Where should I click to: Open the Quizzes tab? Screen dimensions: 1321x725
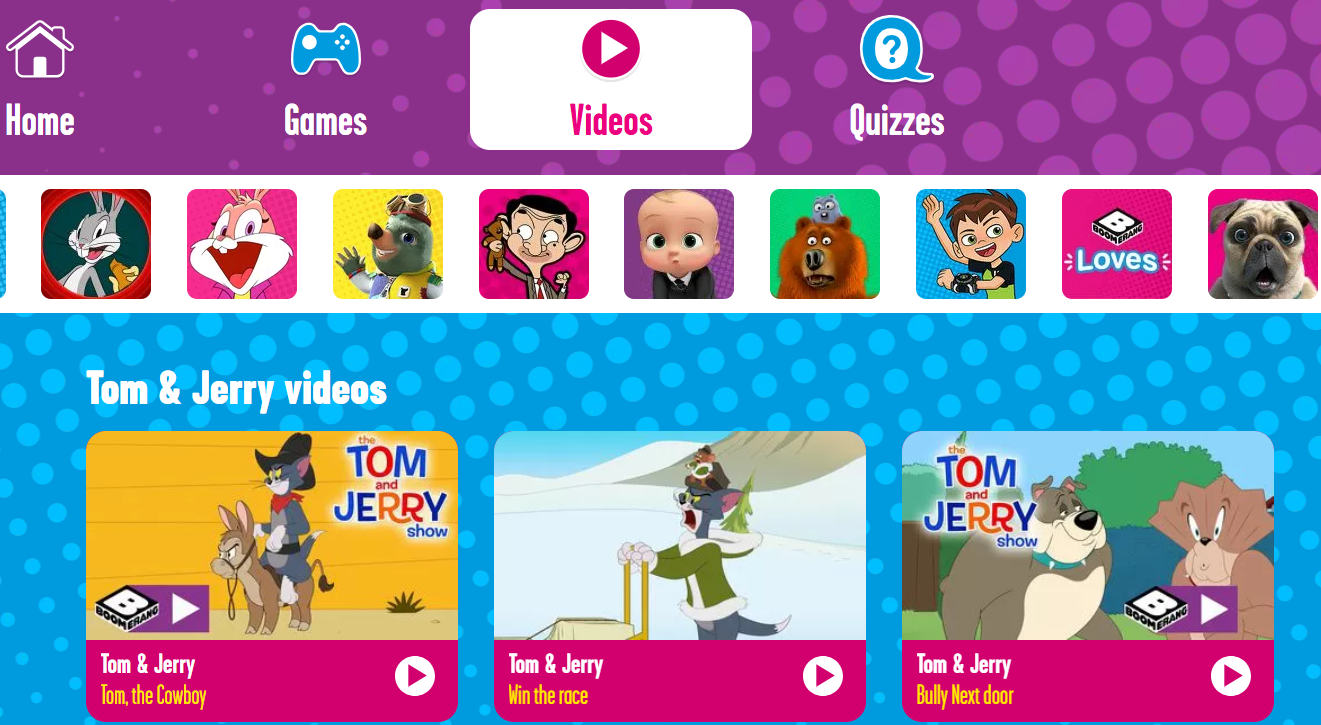(x=896, y=80)
